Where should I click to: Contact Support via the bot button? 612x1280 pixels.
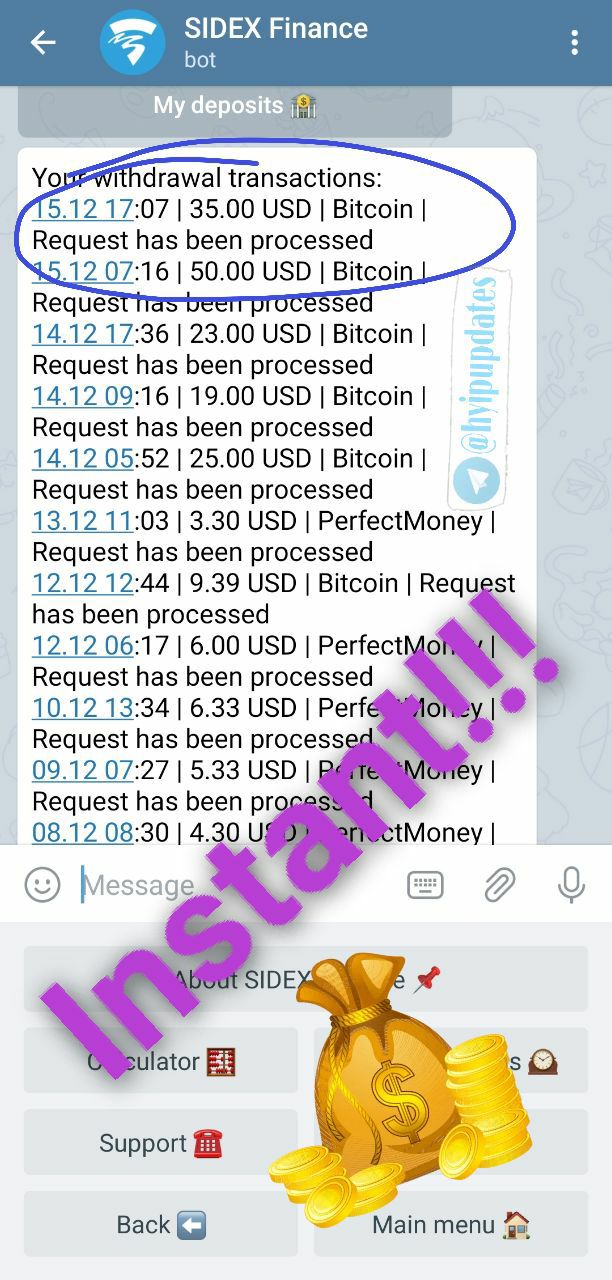tap(160, 1143)
